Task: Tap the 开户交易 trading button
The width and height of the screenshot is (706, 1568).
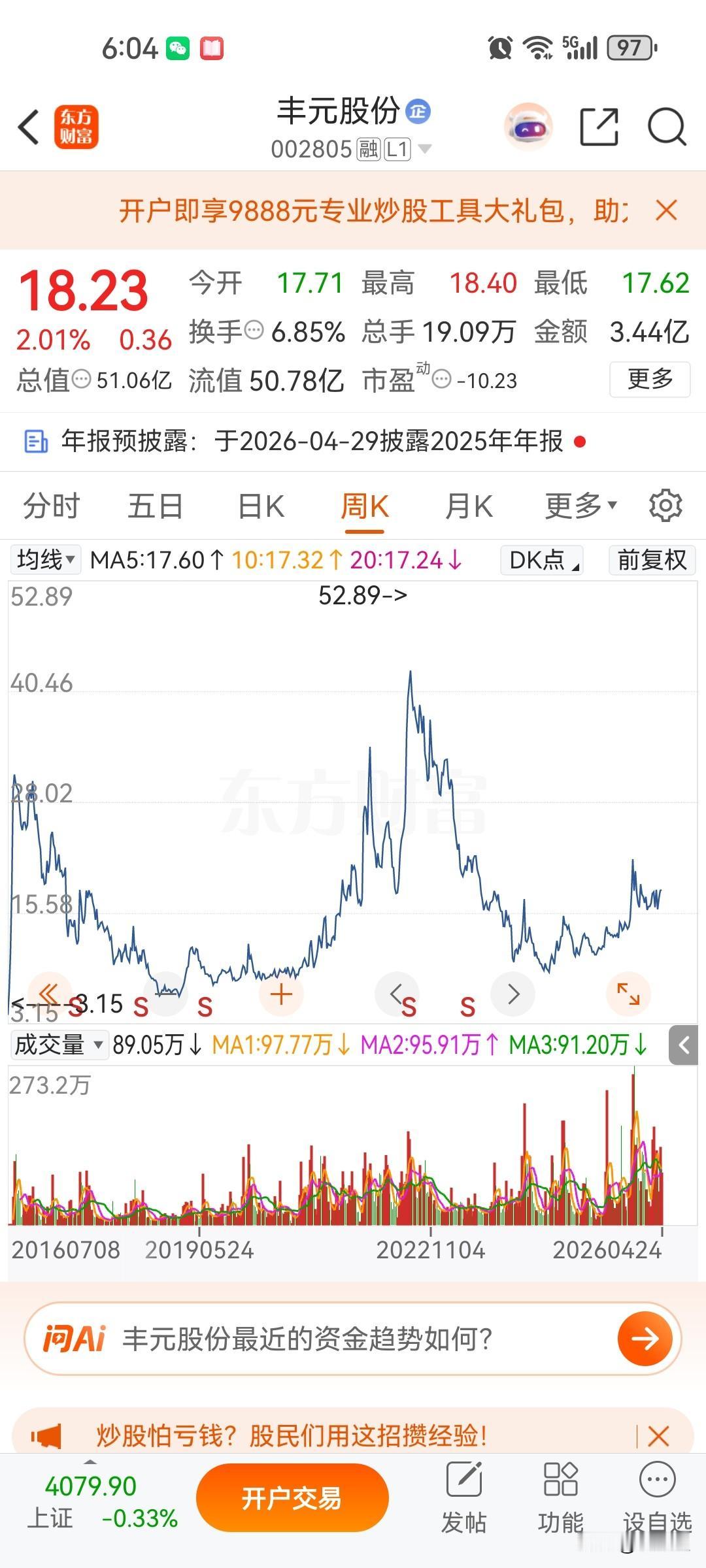Action: tap(292, 1497)
